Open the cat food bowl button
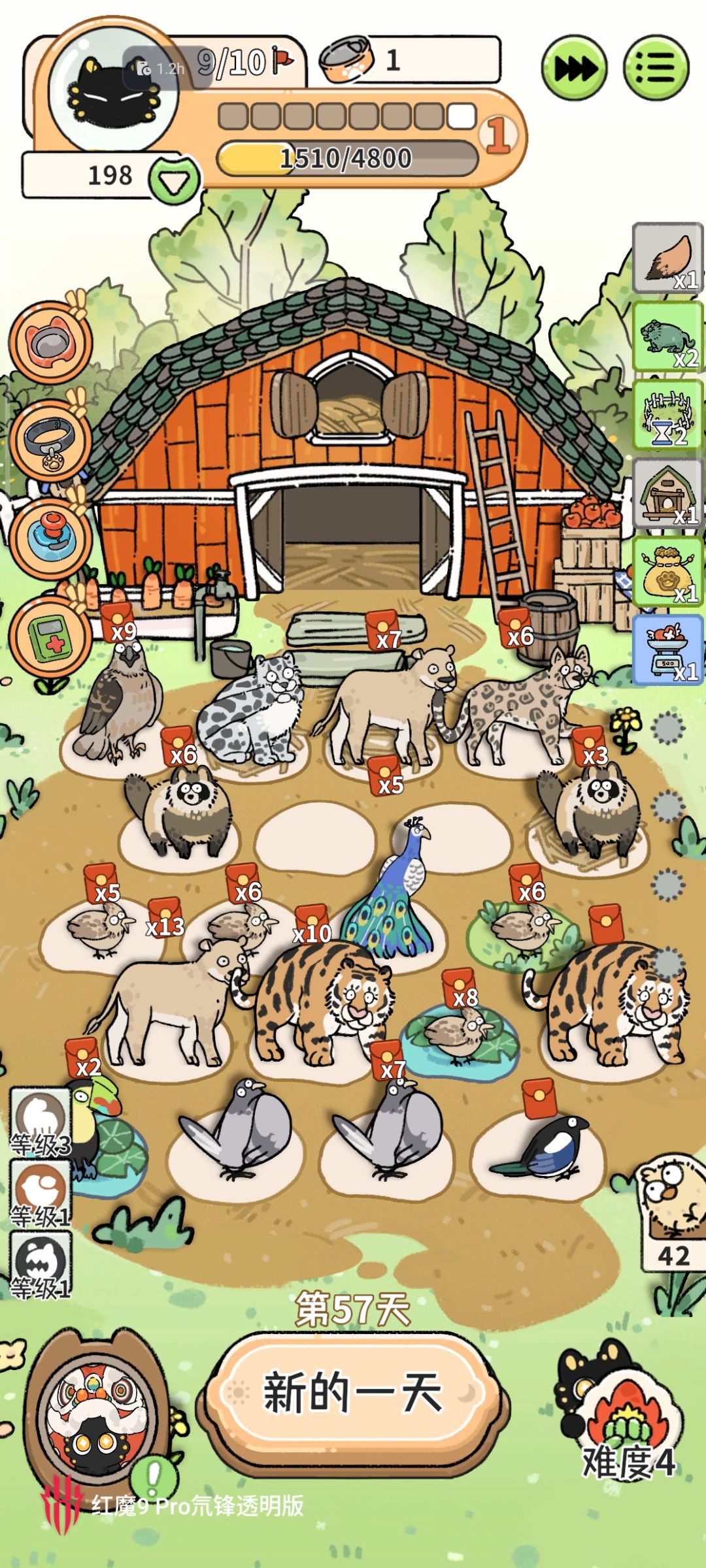Image resolution: width=706 pixels, height=1568 pixels. click(50, 342)
